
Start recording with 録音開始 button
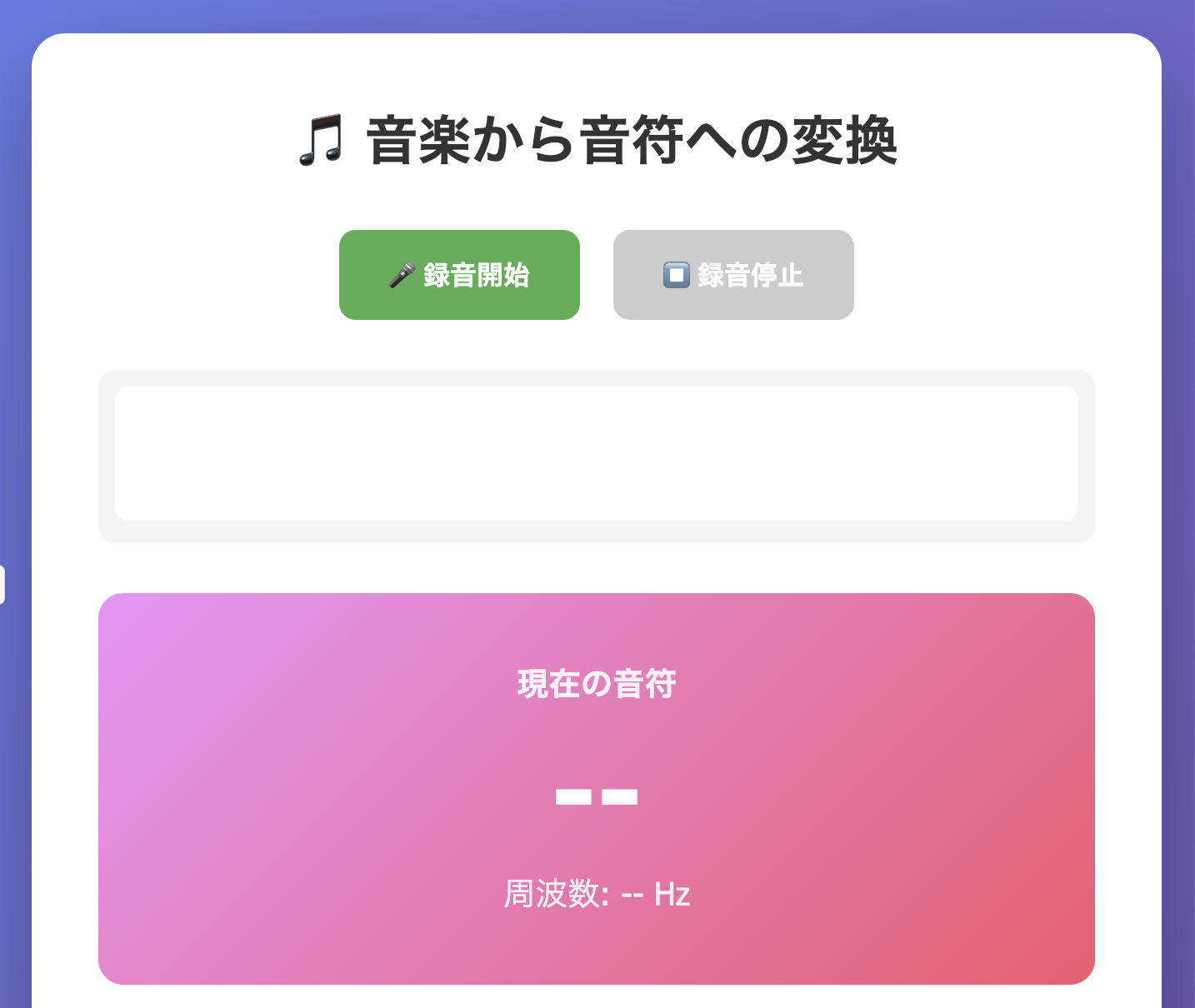point(459,275)
